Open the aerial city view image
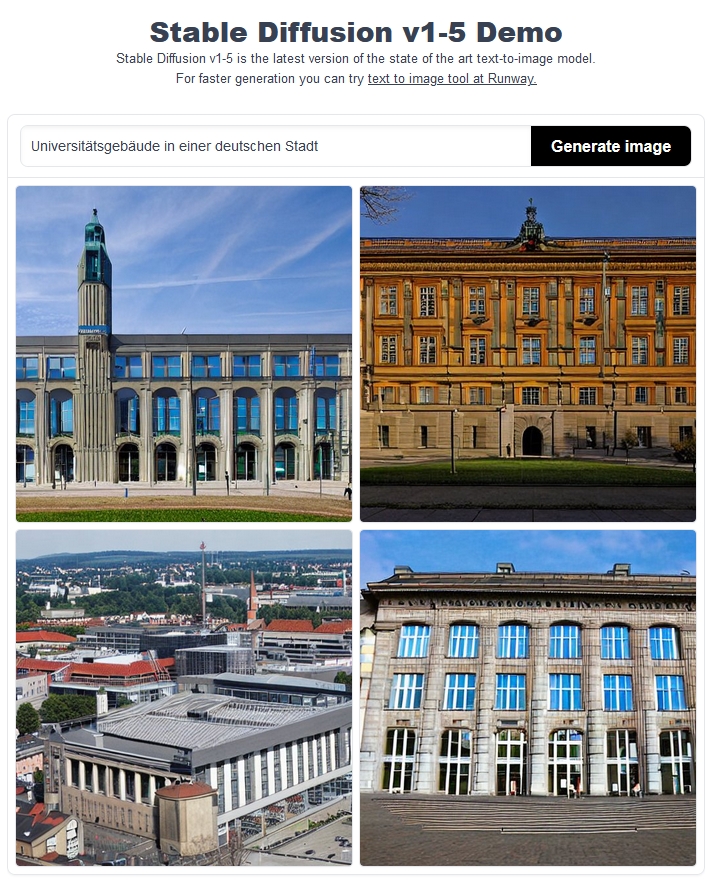Viewport: 710px width, 881px height. [184, 697]
